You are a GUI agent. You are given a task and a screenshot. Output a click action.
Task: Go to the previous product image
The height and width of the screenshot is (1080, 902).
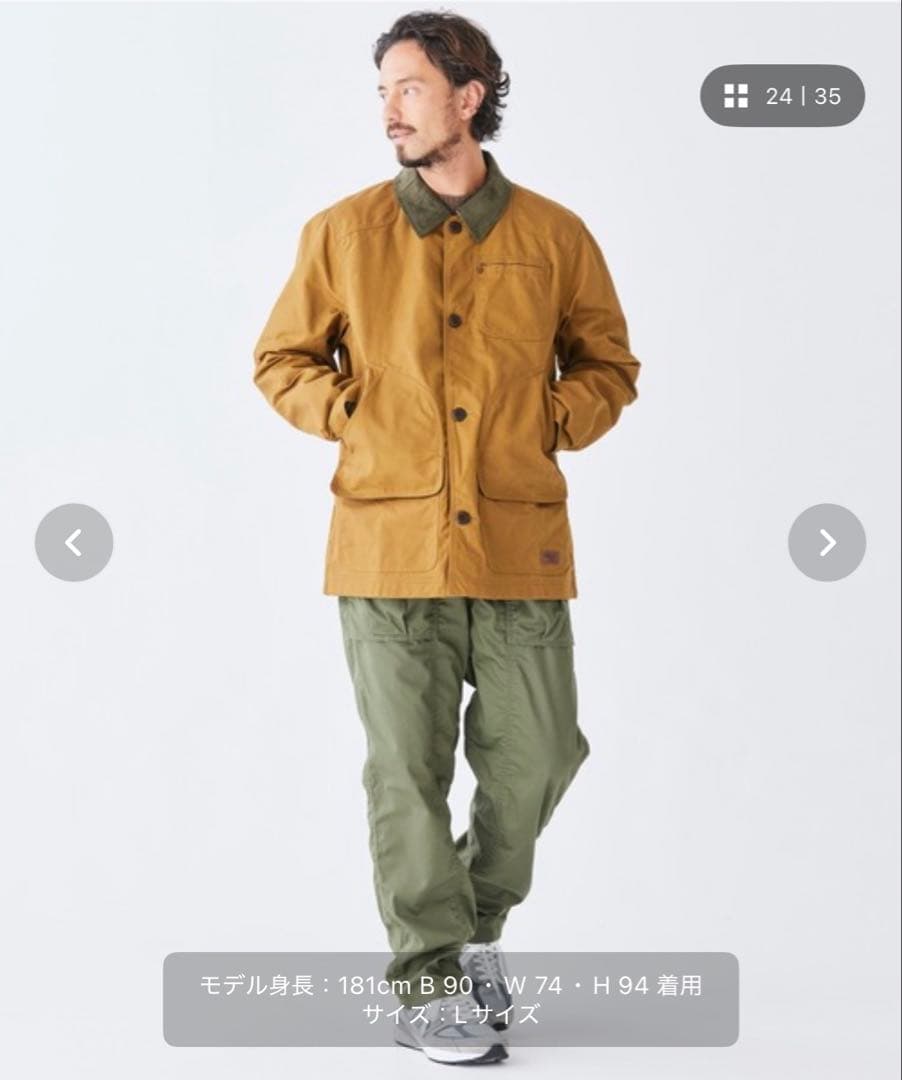[x=74, y=542]
